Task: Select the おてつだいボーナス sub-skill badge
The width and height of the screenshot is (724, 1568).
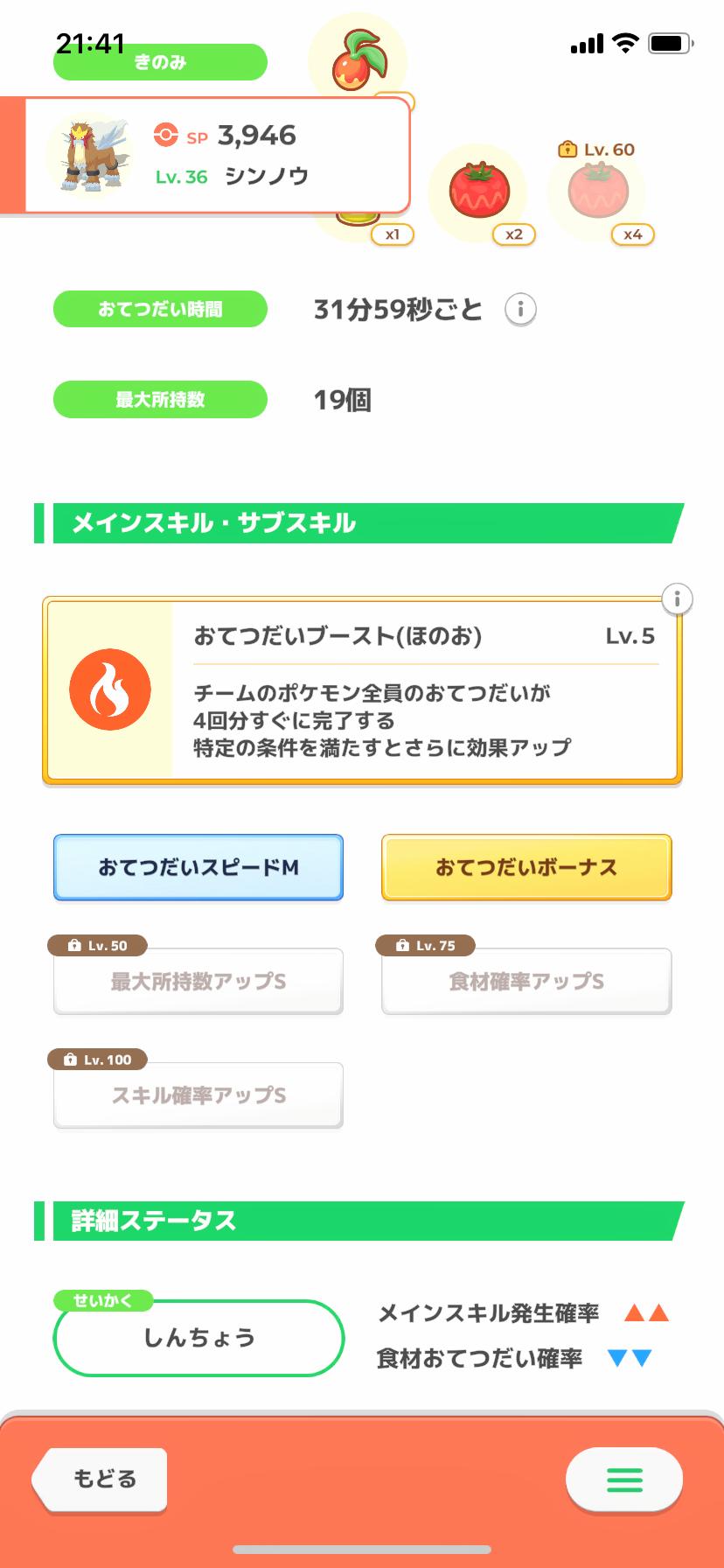Action: [526, 867]
